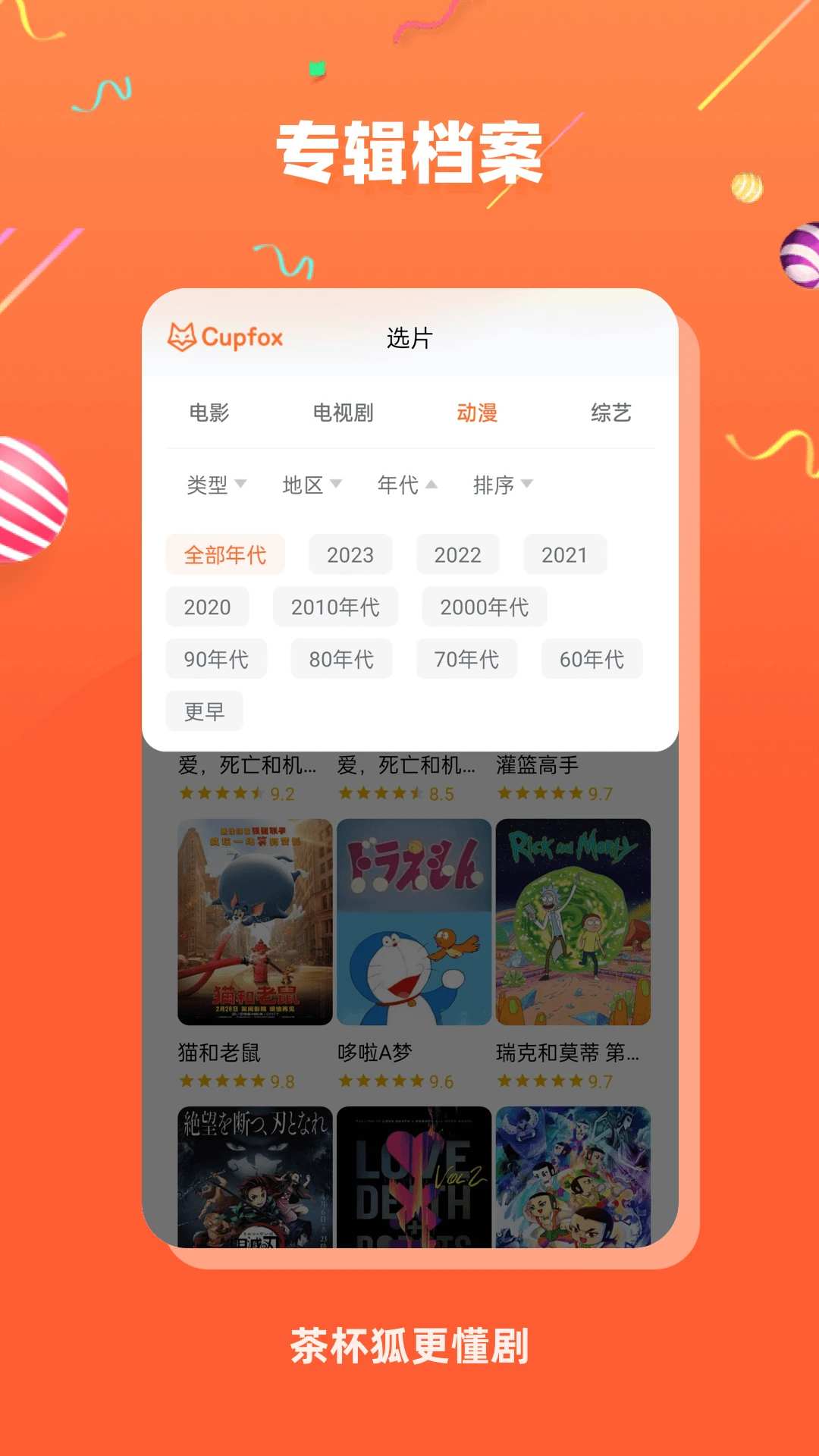Enable the 90年代 decade filter
The width and height of the screenshot is (819, 1456).
(x=215, y=659)
